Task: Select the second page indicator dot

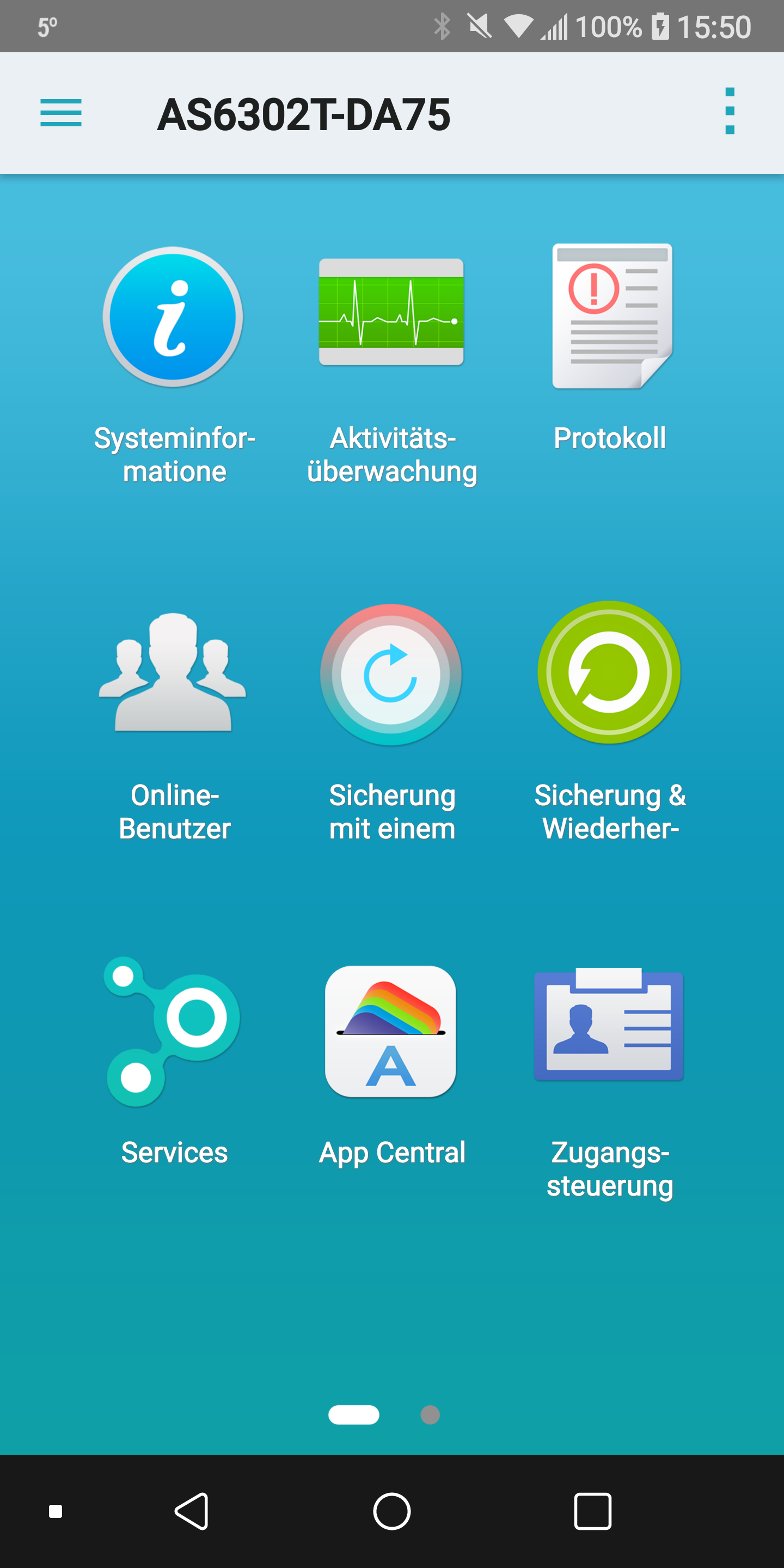Action: tap(430, 1414)
